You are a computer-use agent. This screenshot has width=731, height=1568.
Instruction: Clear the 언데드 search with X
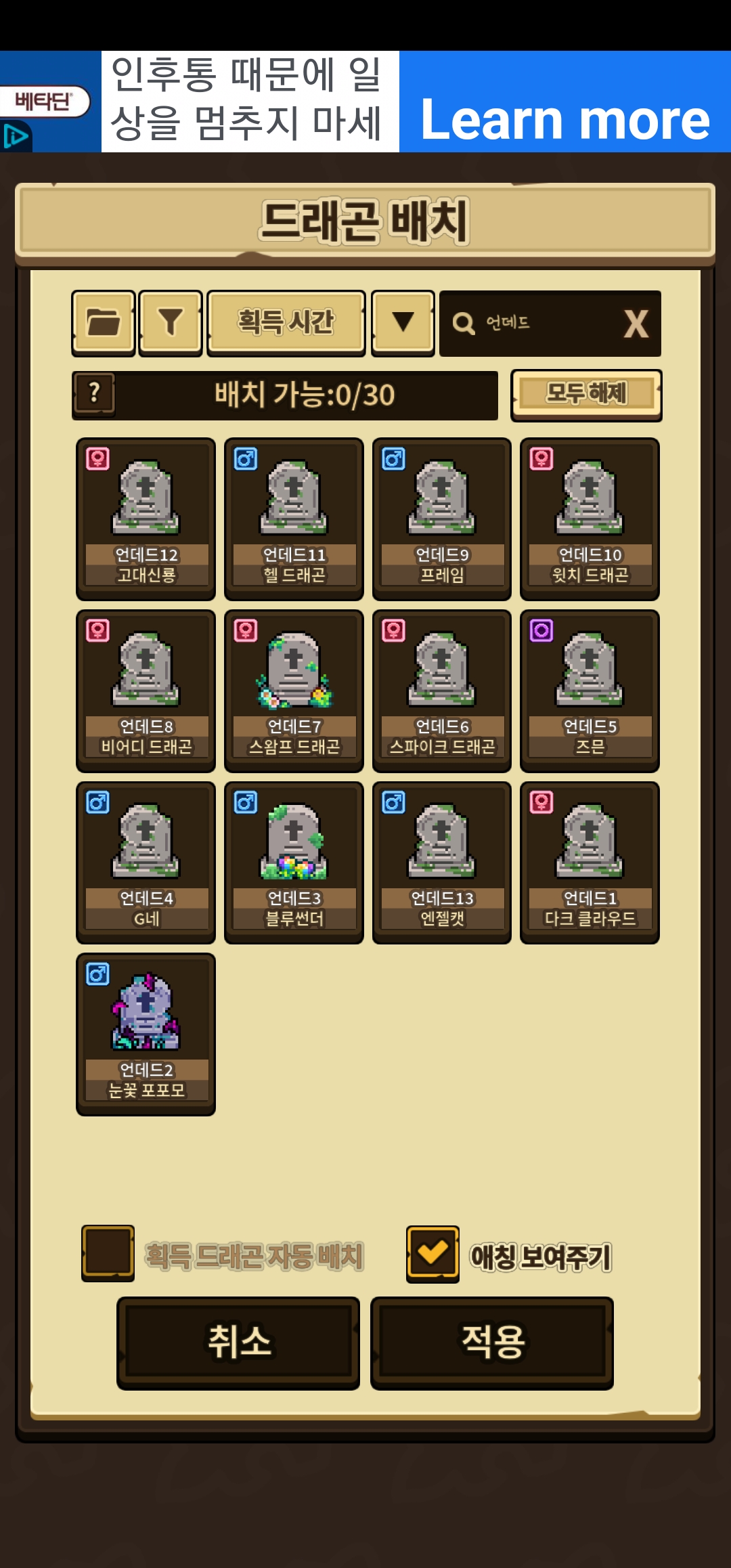point(636,324)
